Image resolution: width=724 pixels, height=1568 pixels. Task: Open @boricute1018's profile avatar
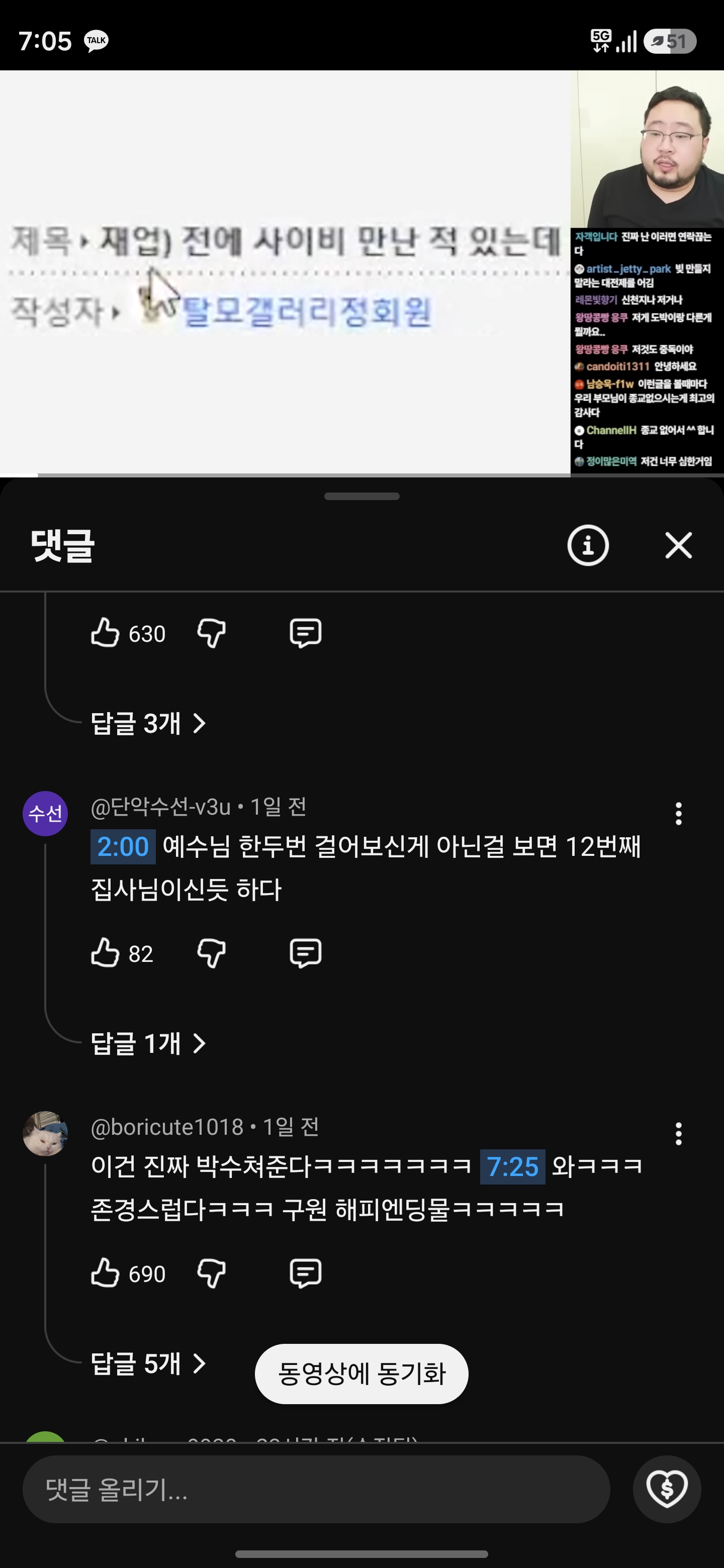45,1133
